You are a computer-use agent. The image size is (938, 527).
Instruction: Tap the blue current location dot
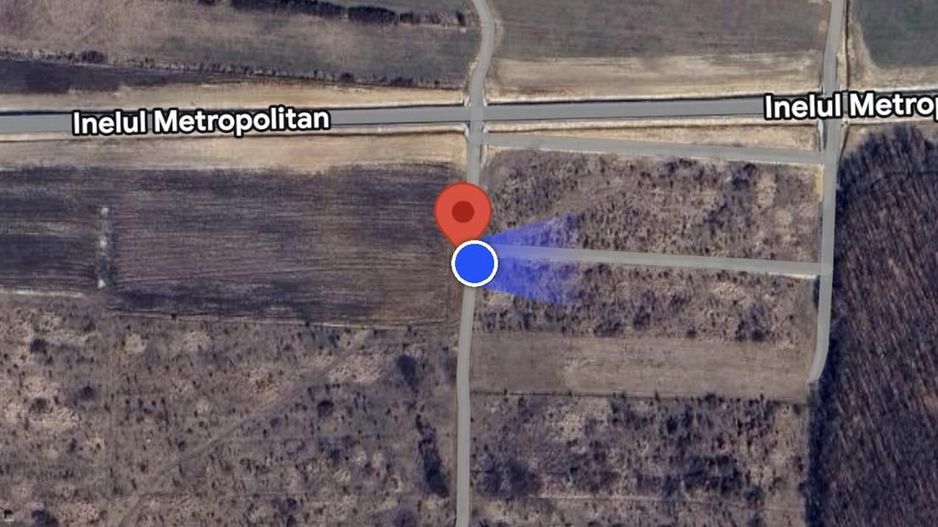pyautogui.click(x=475, y=264)
